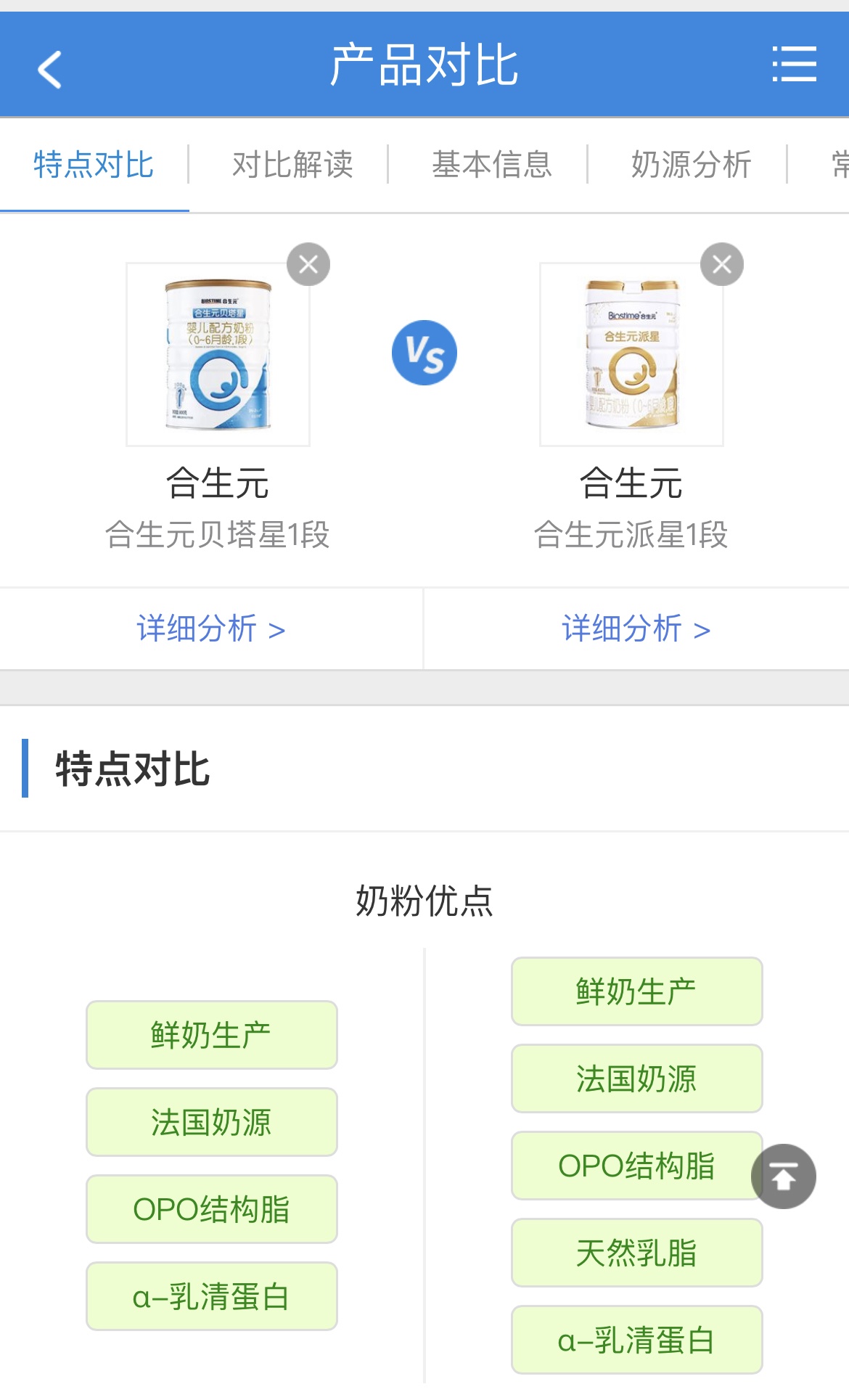
Task: Switch to 奶源分析 tab
Action: [692, 165]
